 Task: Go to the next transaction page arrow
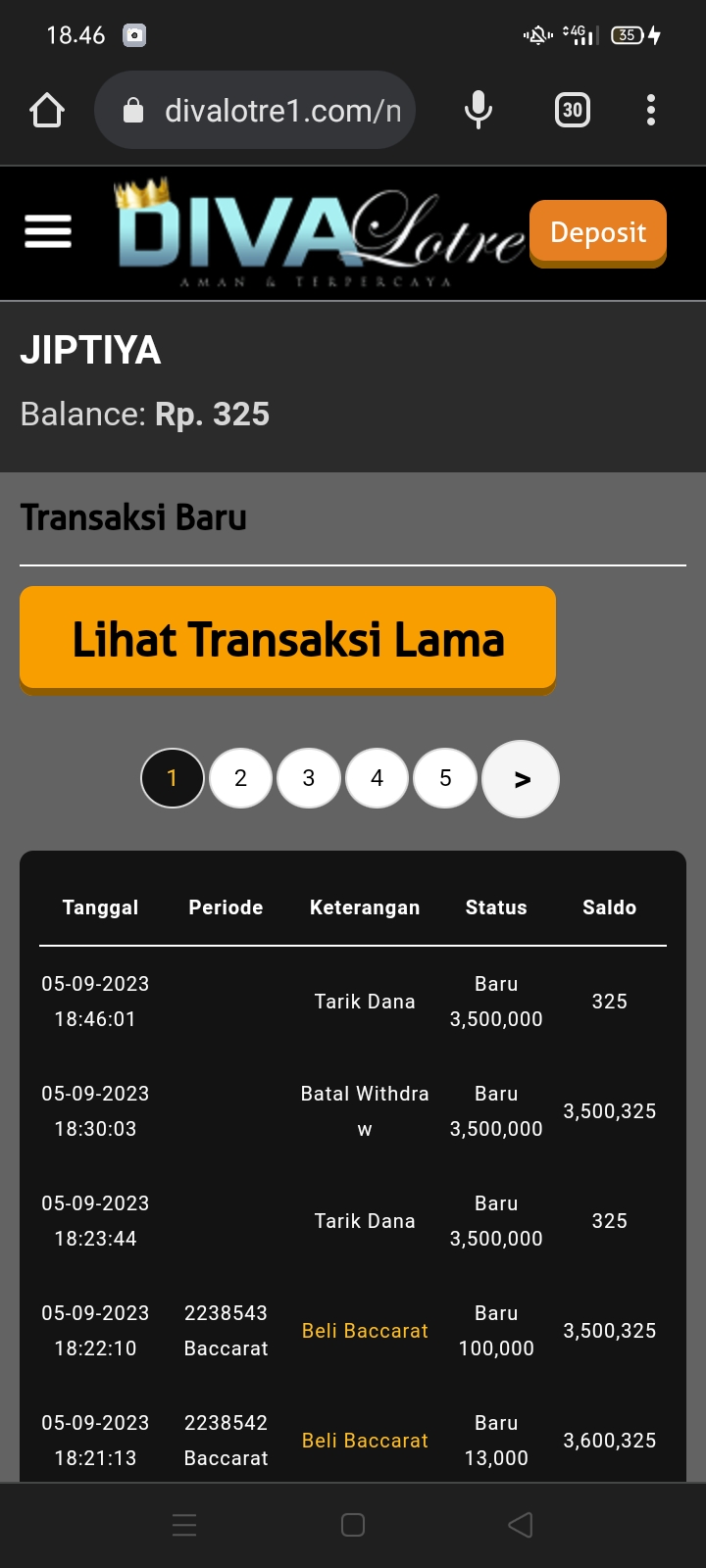(x=521, y=779)
